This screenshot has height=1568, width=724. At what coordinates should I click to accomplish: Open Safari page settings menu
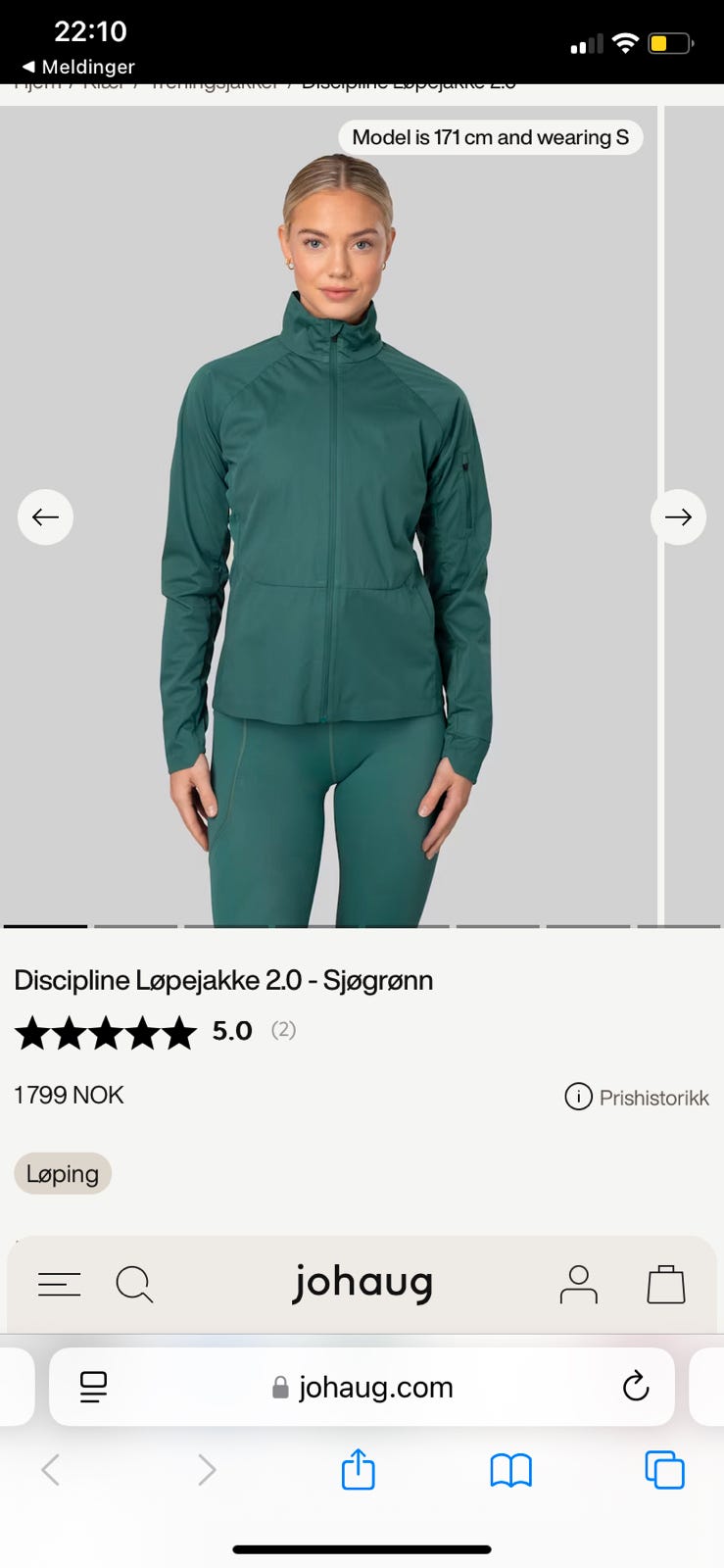(x=93, y=1387)
